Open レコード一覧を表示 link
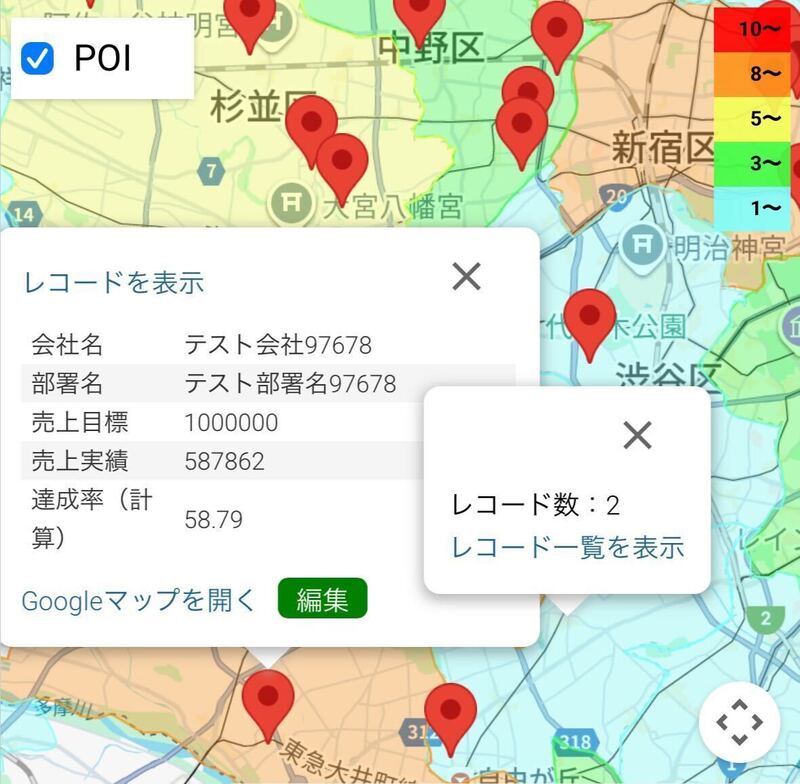The image size is (800, 784). (568, 547)
